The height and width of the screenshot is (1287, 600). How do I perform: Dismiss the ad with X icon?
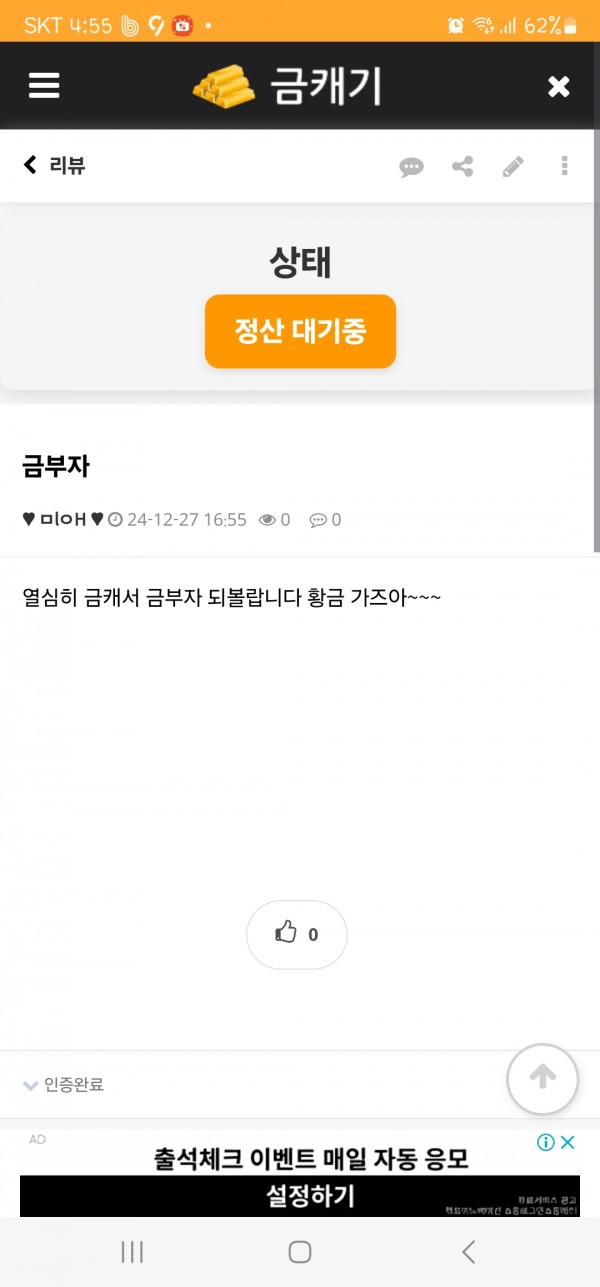[567, 1142]
